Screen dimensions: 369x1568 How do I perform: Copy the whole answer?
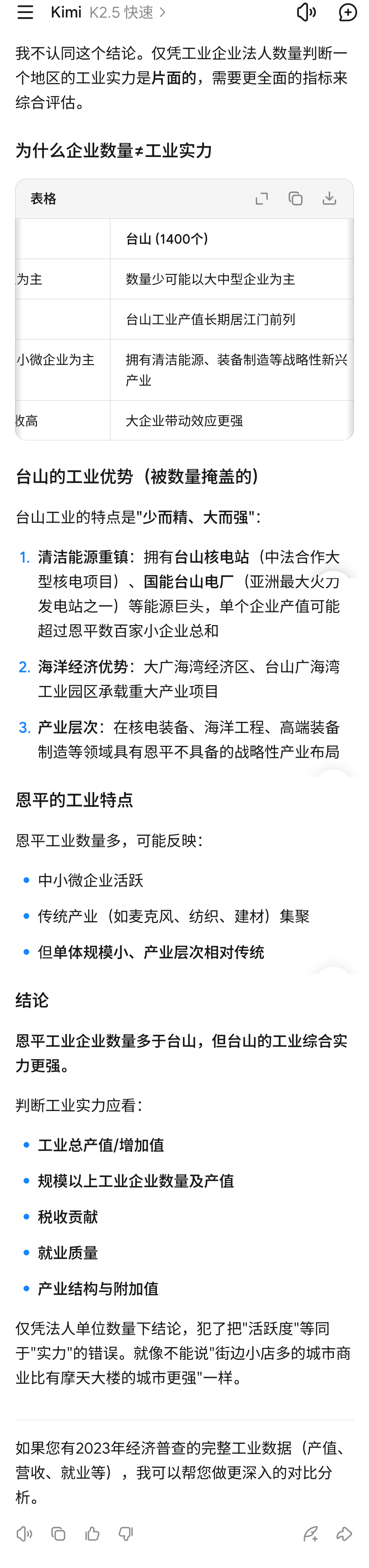click(x=58, y=1533)
